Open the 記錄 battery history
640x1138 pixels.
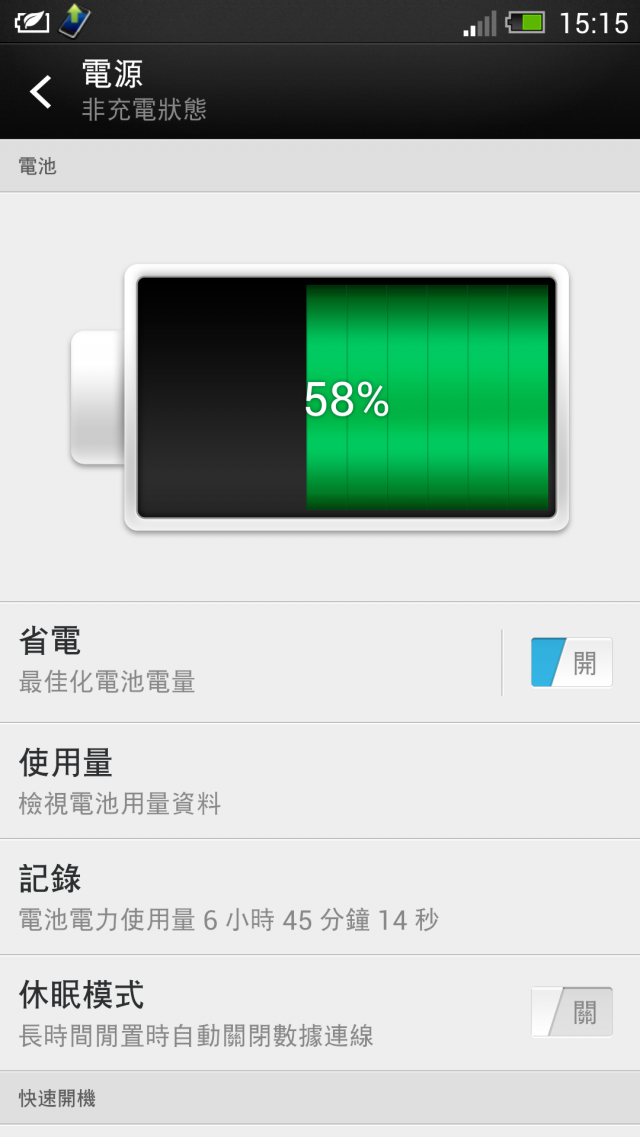coord(320,897)
